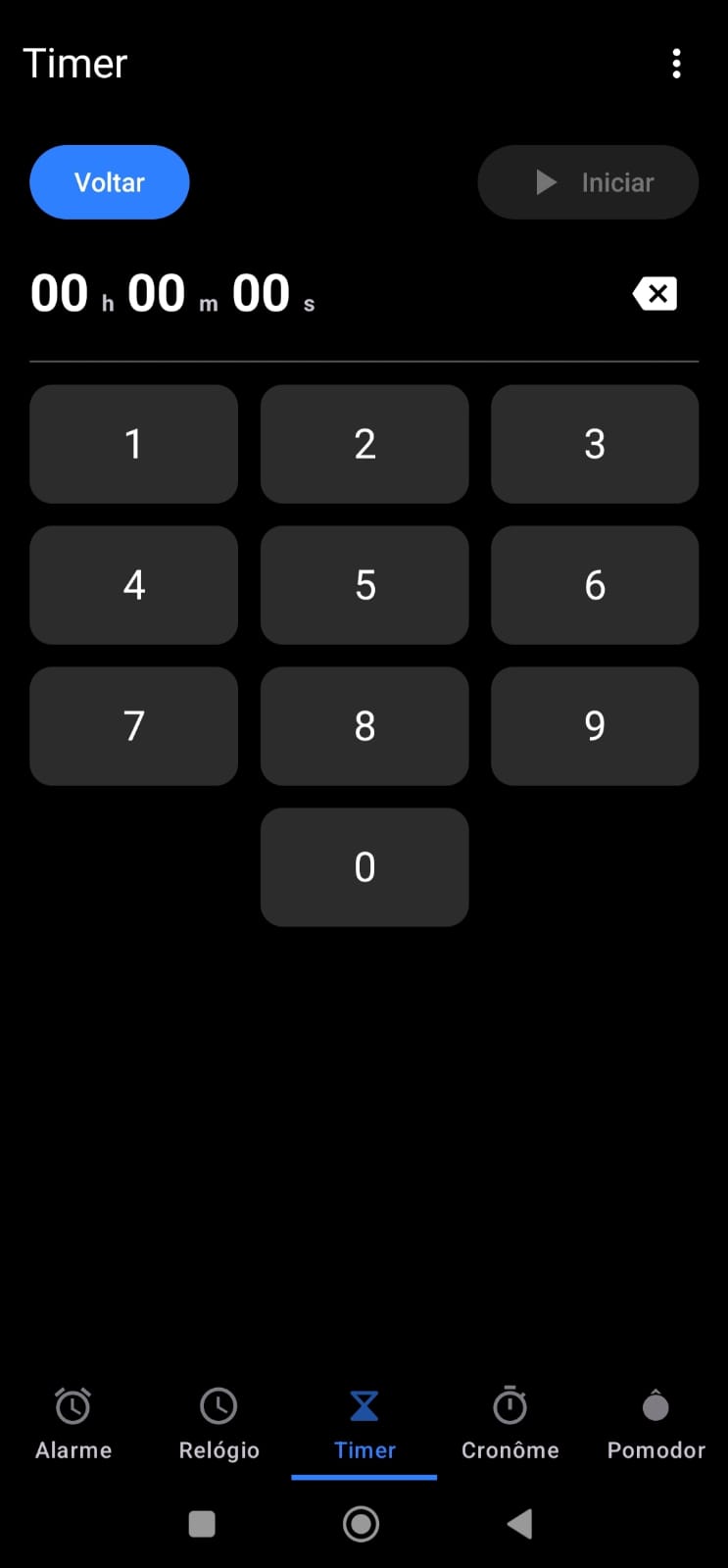Screen dimensions: 728x1568
Task: Go to the system home screen
Action: (361, 1524)
